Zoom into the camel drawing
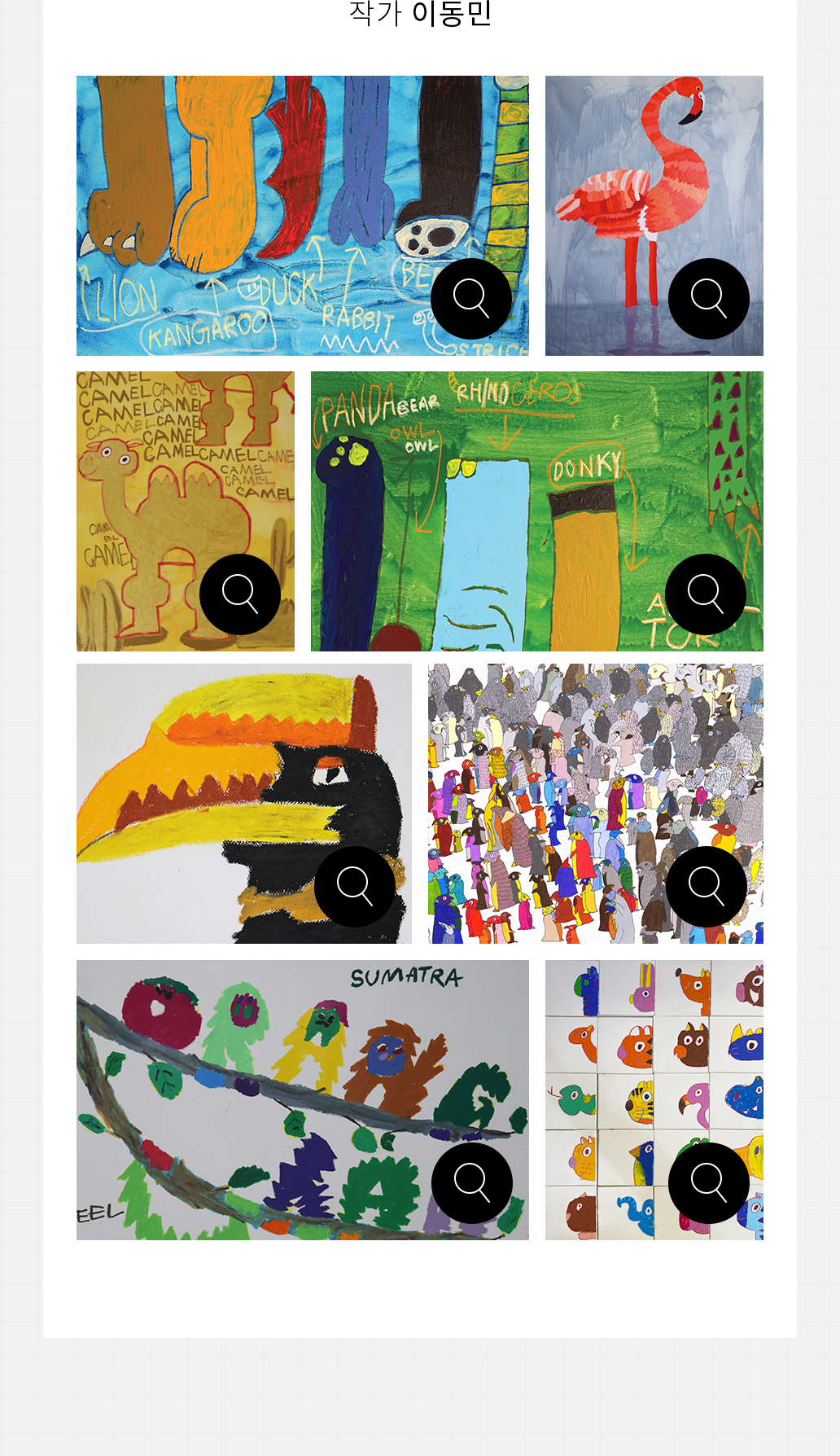Screen dimensions: 840x1456 pos(240,594)
